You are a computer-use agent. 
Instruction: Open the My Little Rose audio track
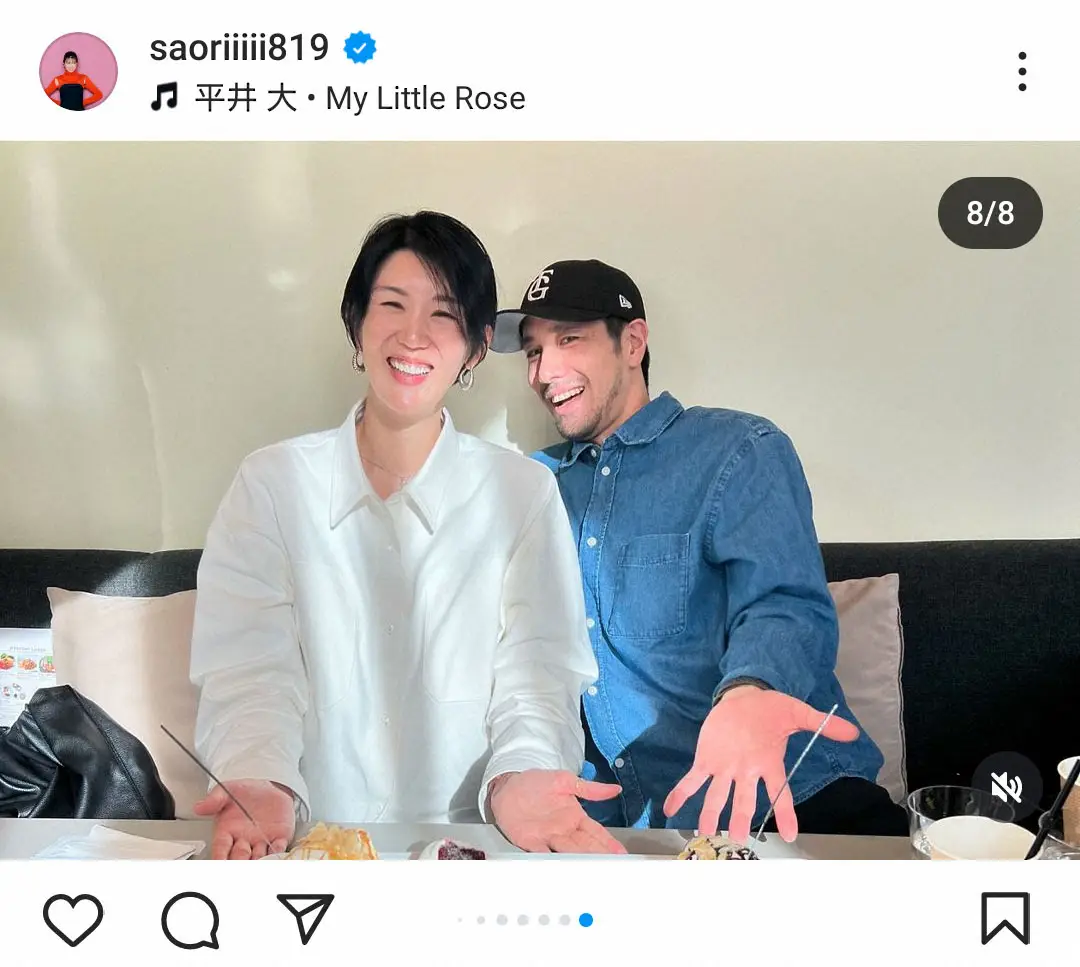tap(358, 99)
